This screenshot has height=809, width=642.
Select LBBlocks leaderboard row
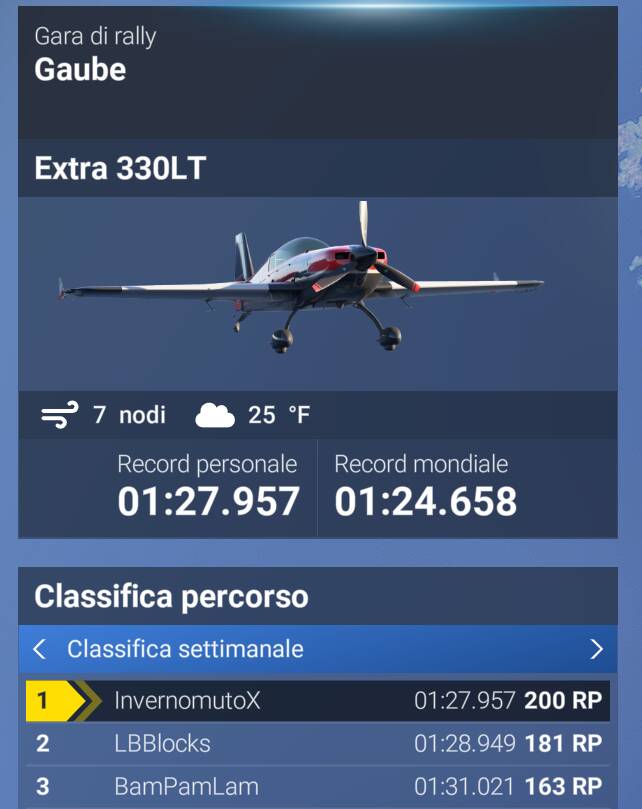[318, 743]
